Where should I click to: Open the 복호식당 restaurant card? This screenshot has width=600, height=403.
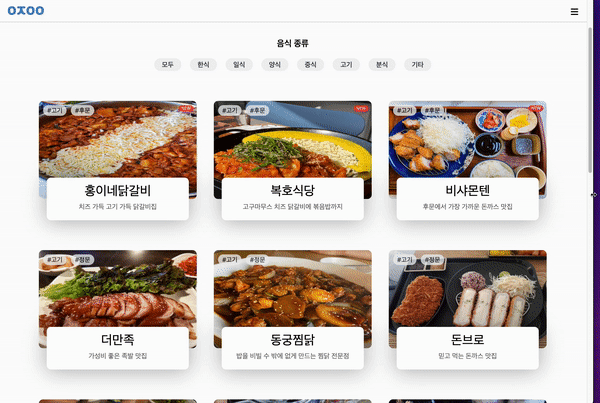click(293, 160)
